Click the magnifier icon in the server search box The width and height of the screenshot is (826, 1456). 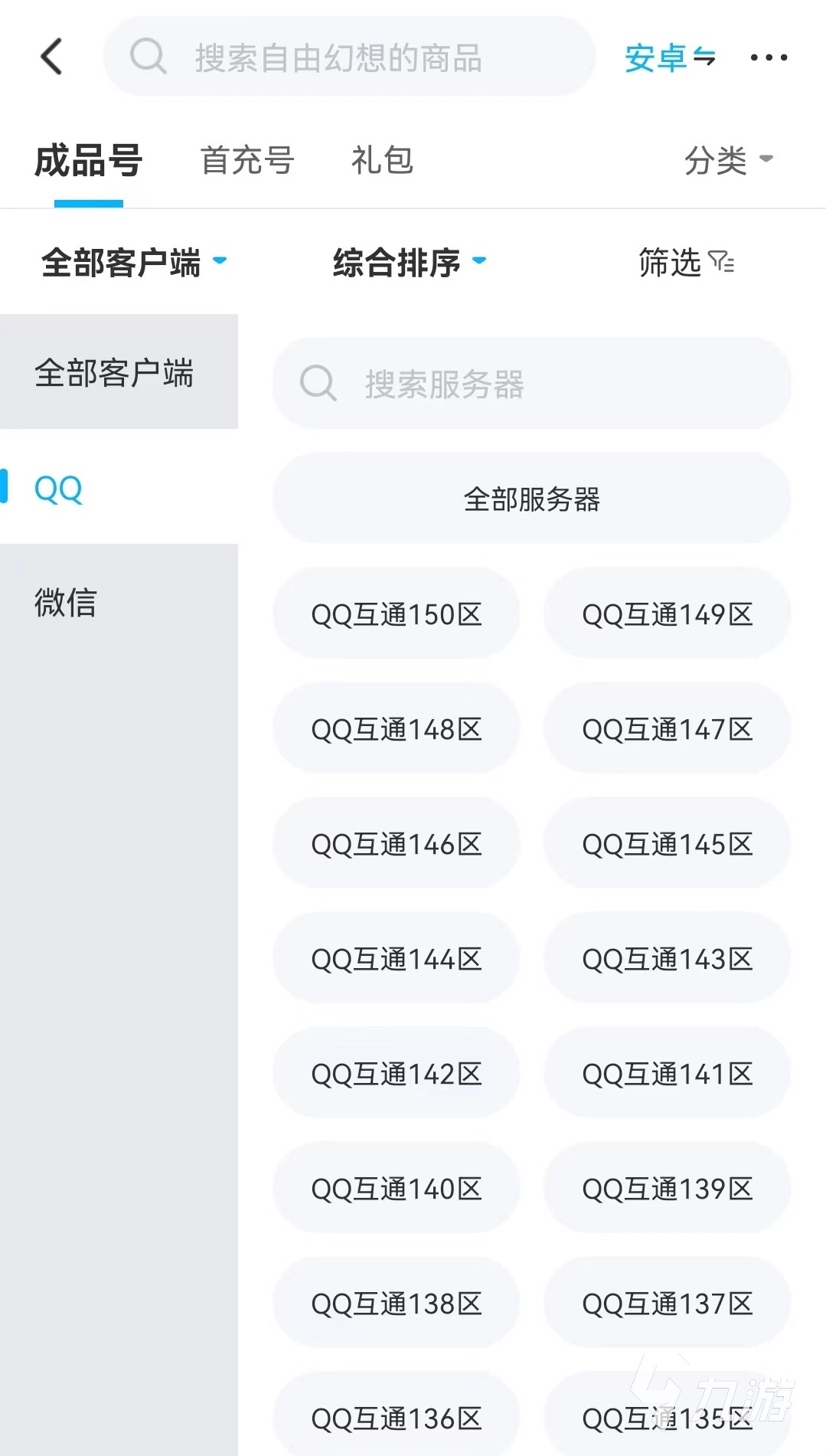(318, 385)
